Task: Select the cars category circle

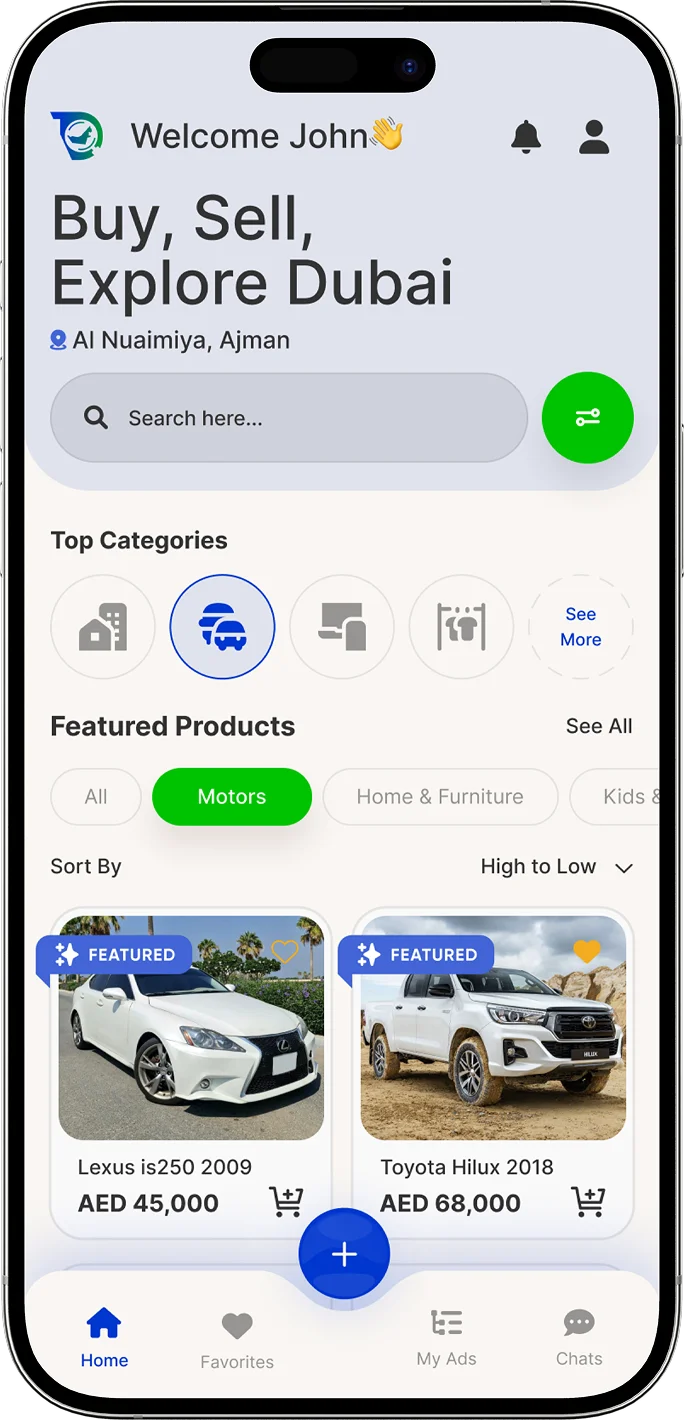Action: 222,627
